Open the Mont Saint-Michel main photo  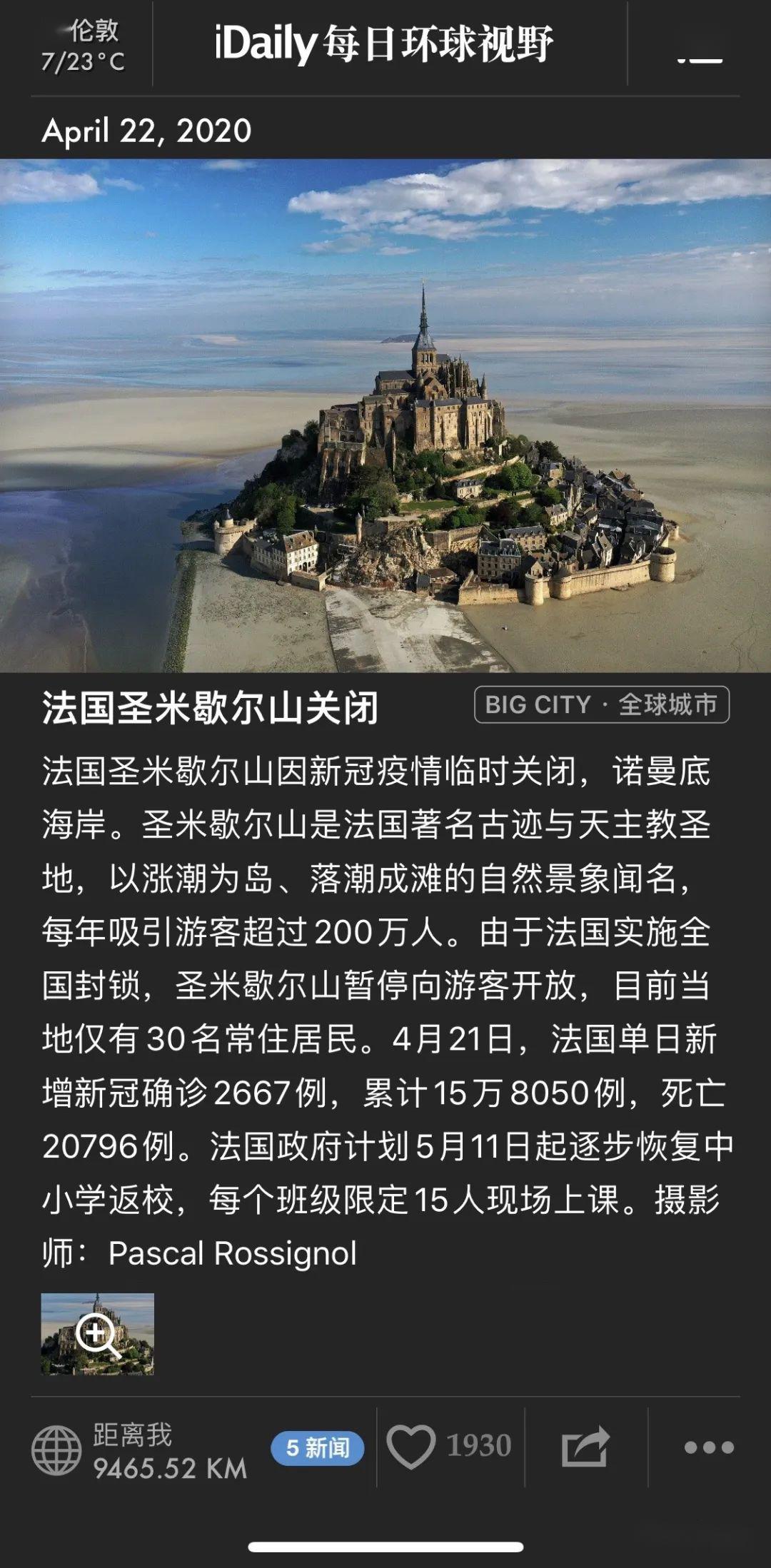(x=385, y=415)
